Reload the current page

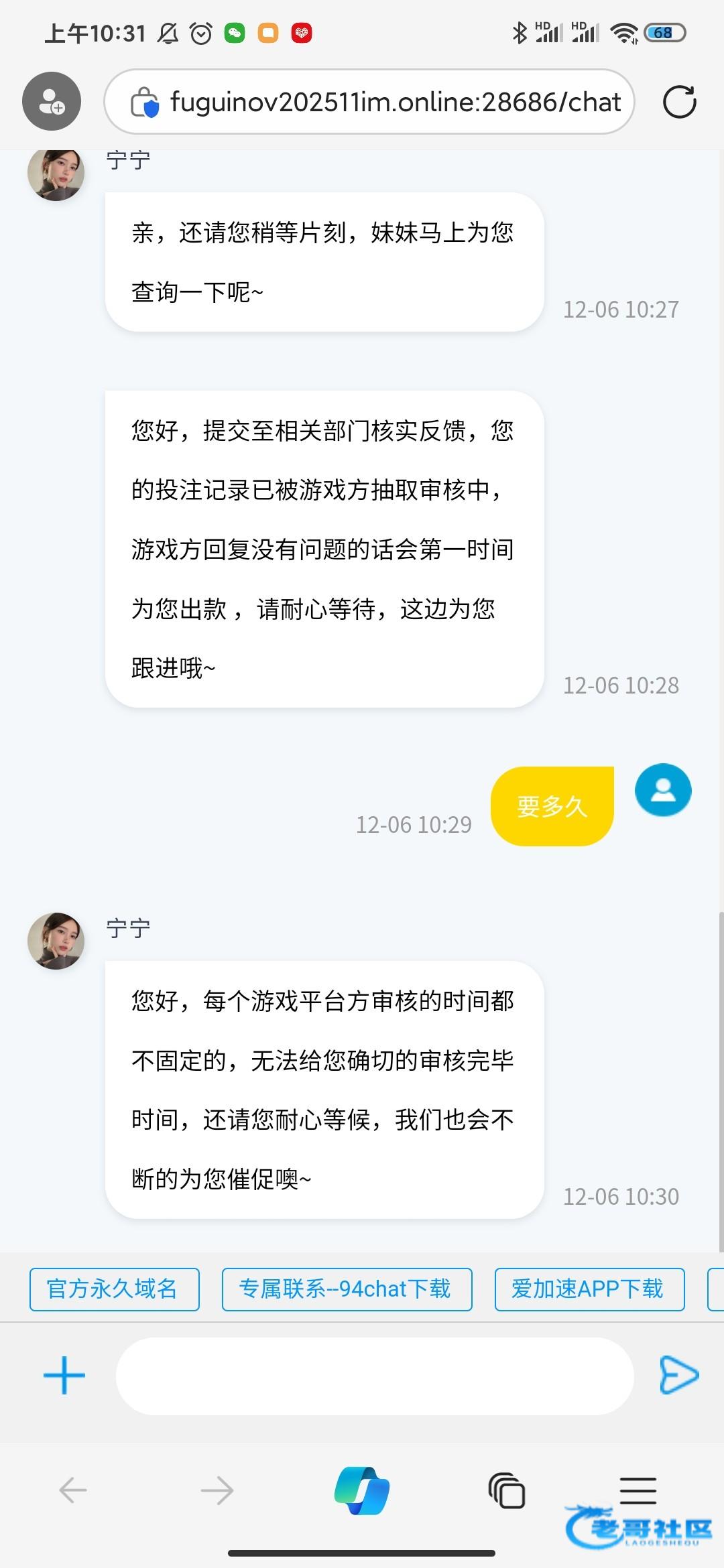pyautogui.click(x=679, y=102)
